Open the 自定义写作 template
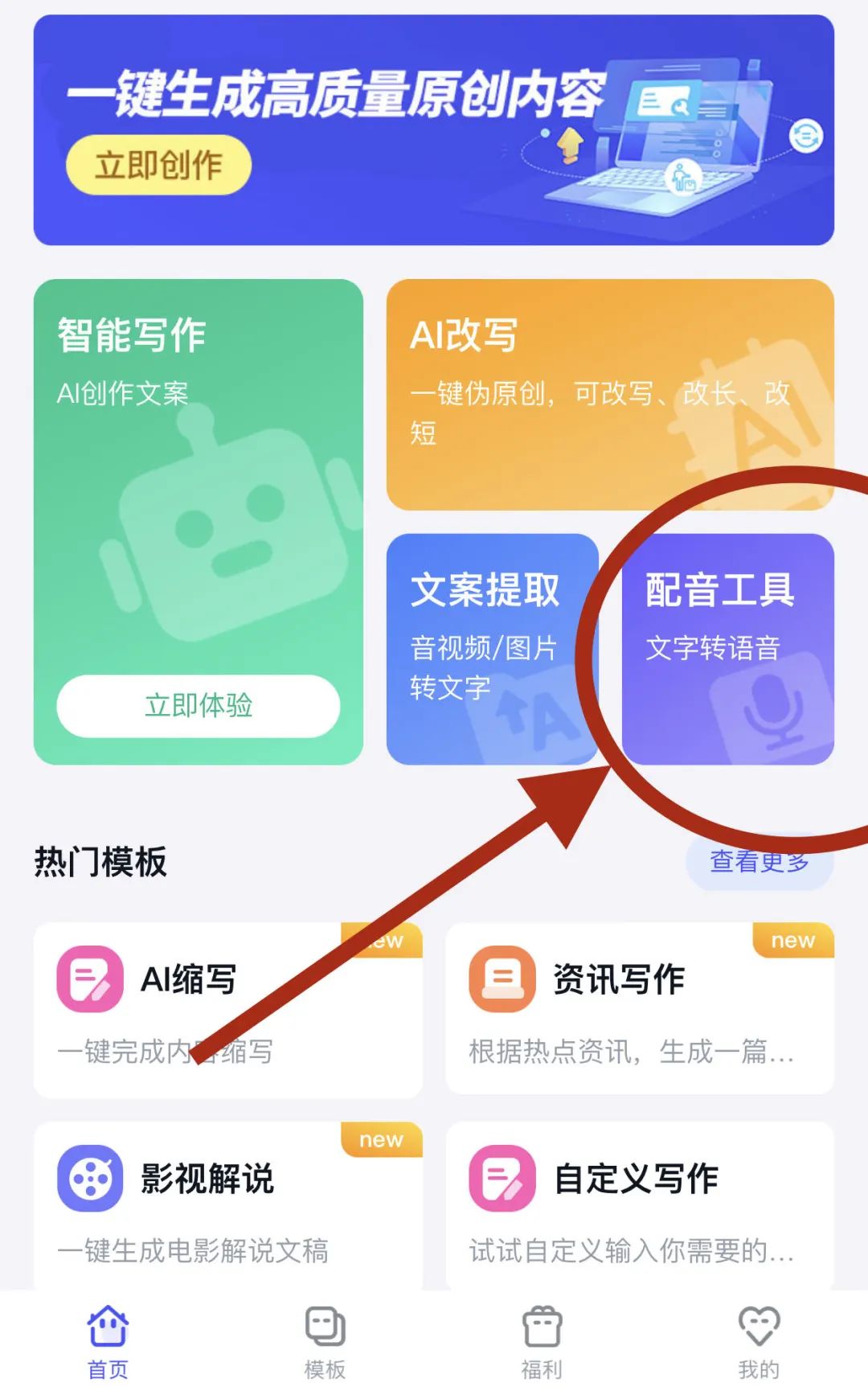868x1391 pixels. coord(639,1206)
